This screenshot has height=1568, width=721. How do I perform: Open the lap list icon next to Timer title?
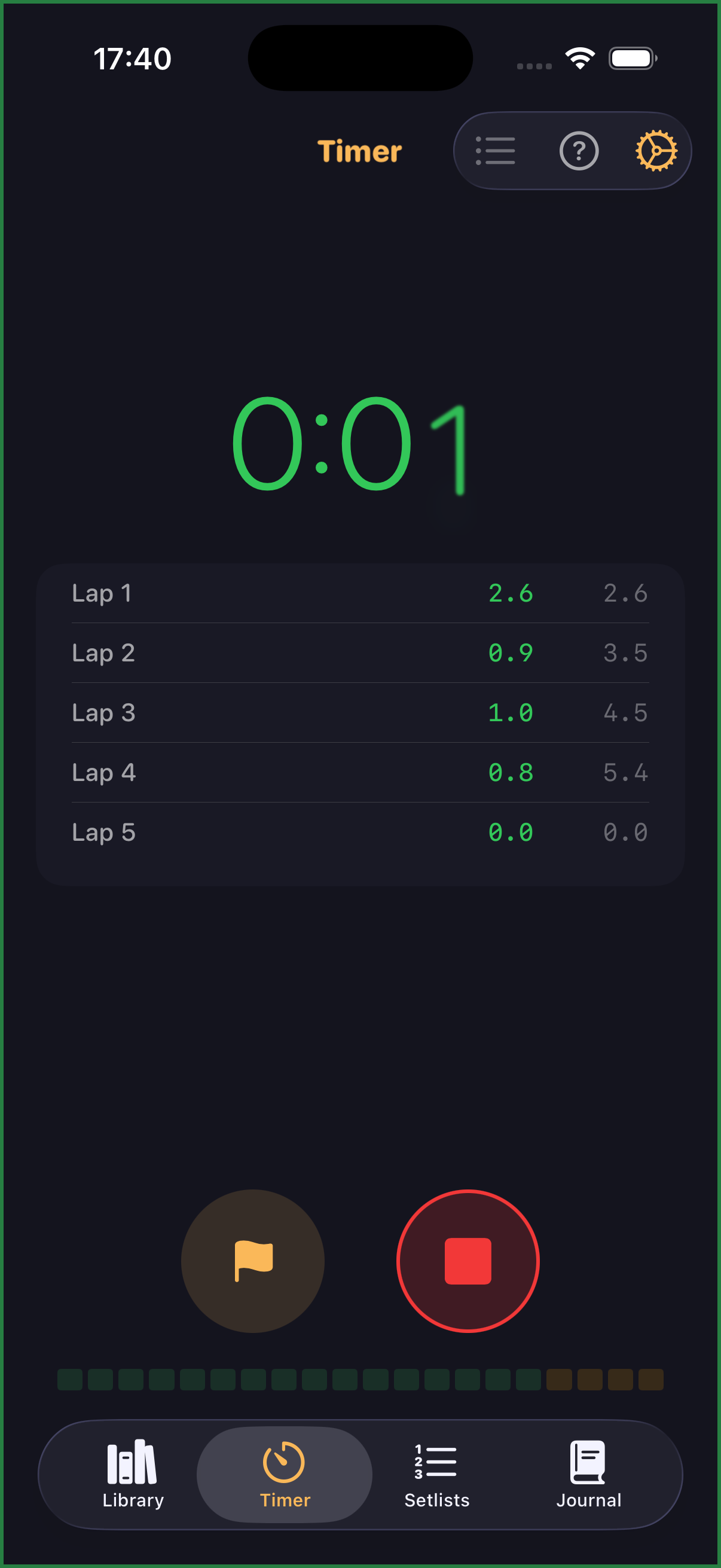tap(496, 151)
